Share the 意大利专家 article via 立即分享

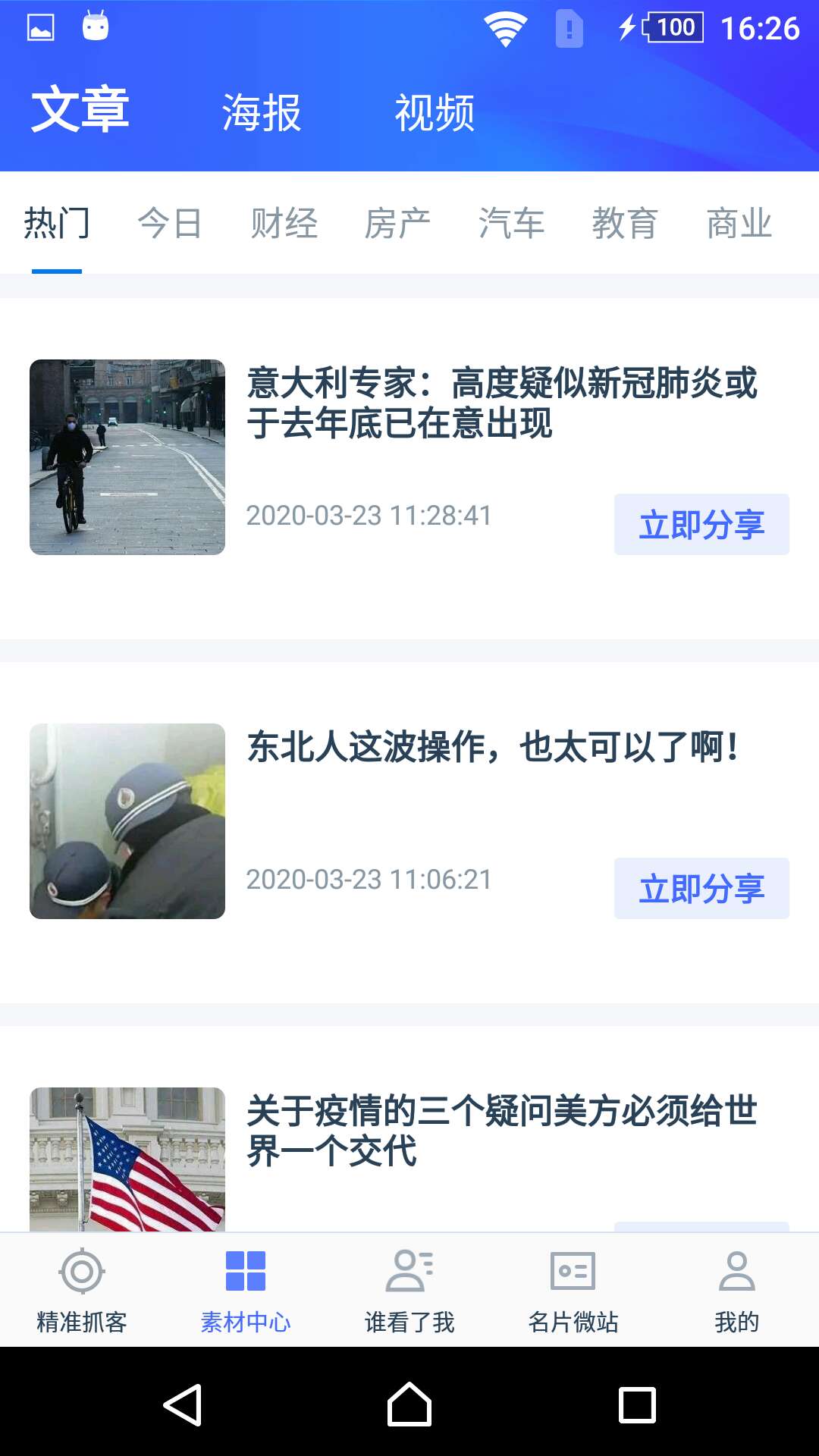point(701,525)
